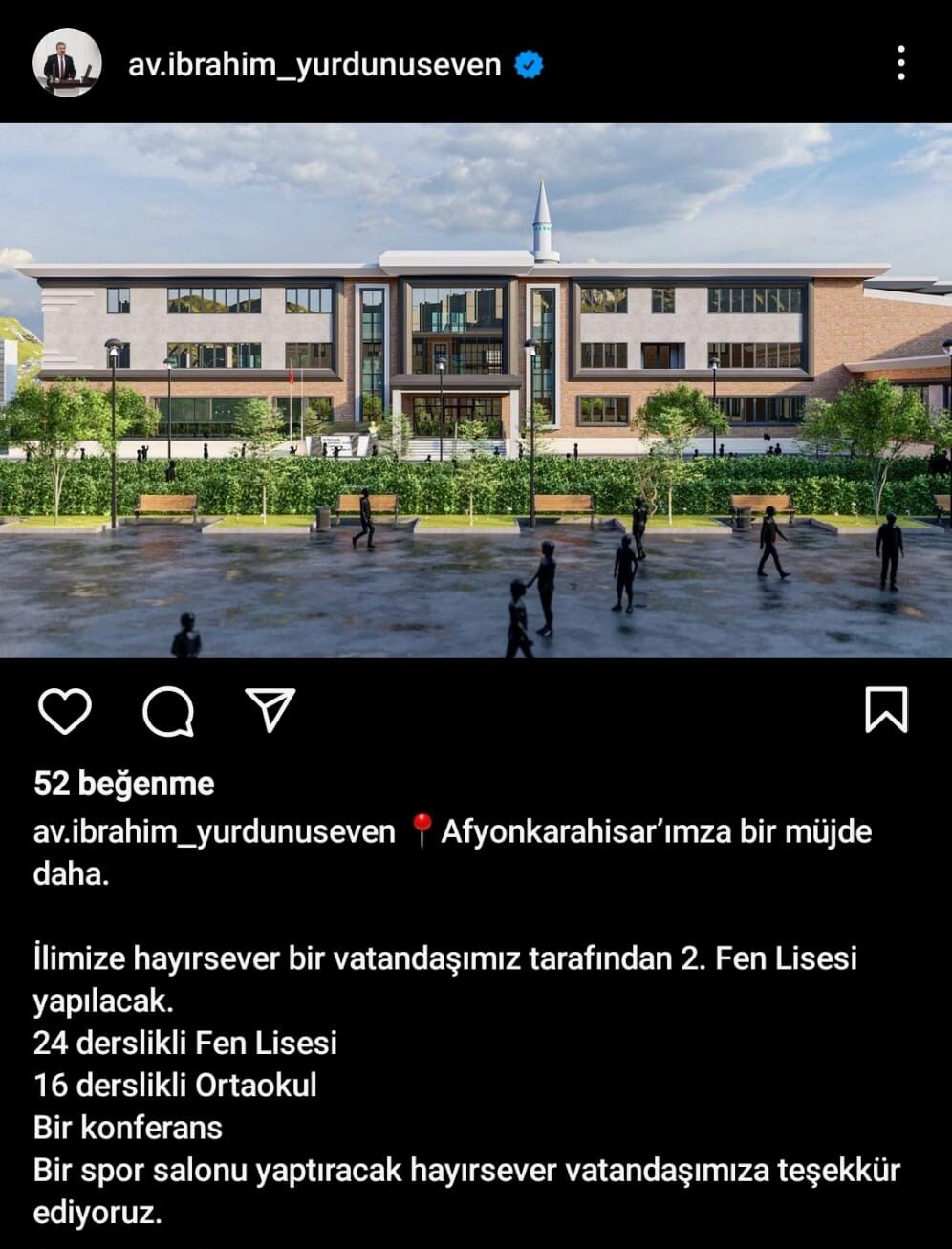
Task: Tap the username in the caption
Action: tap(214, 831)
